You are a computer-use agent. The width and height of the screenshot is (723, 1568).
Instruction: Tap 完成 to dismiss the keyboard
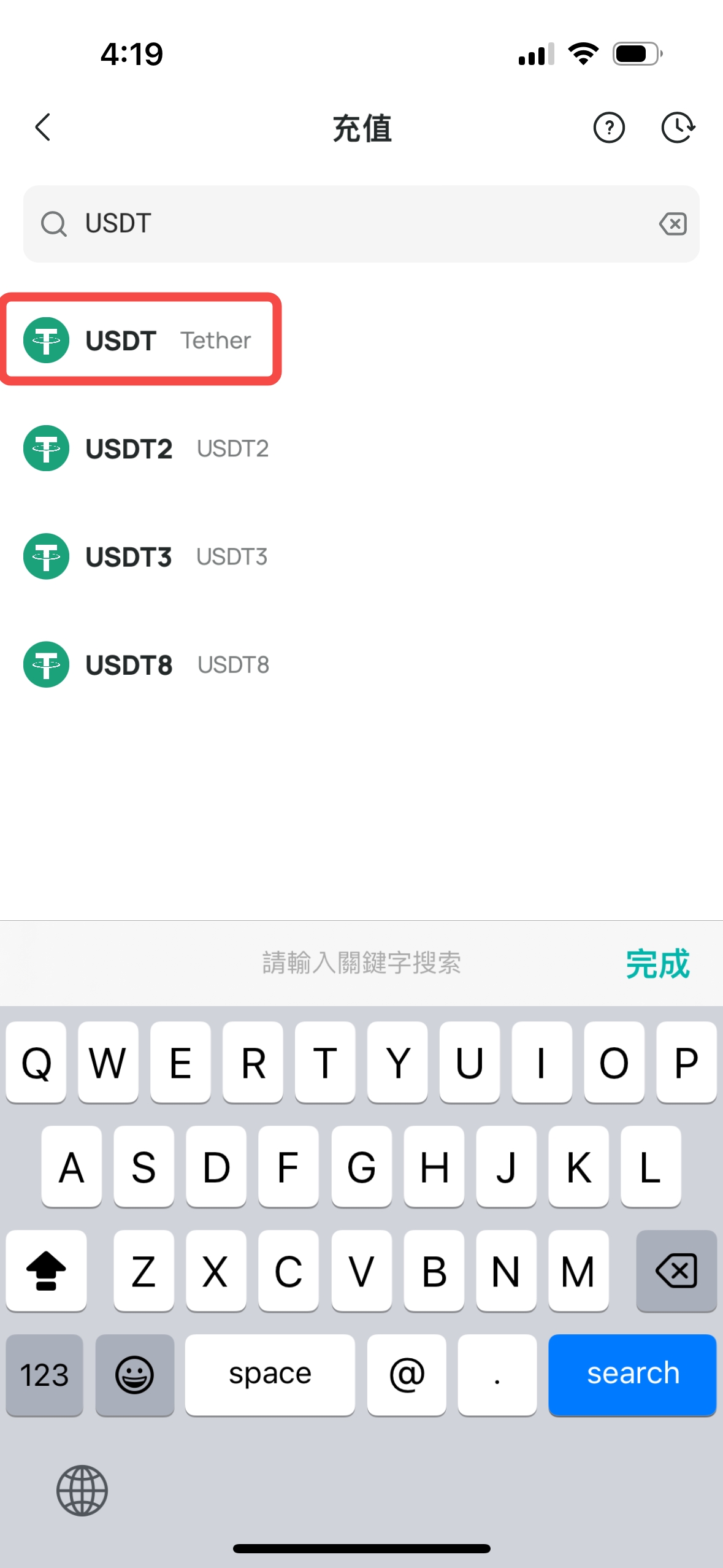[x=657, y=964]
